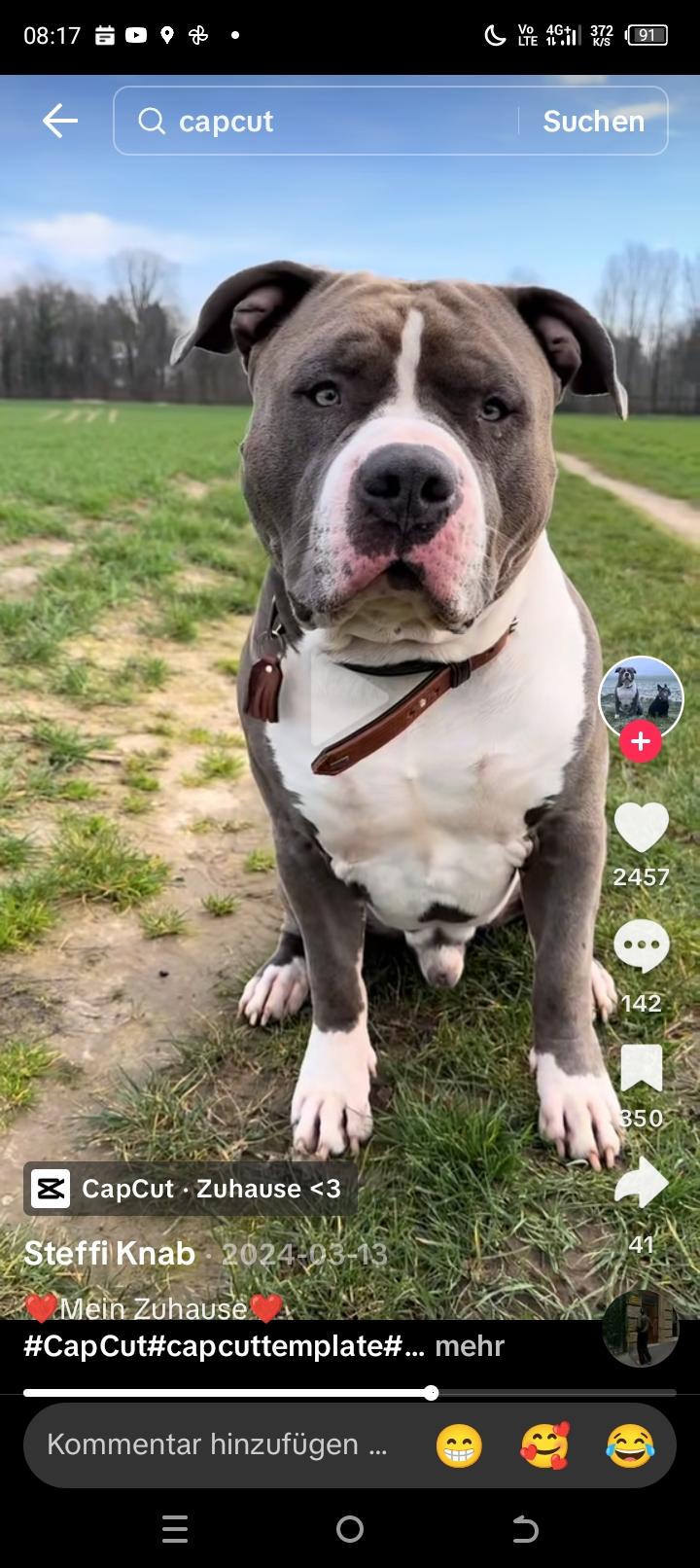Image resolution: width=700 pixels, height=1568 pixels.
Task: Open the CapCut Zuhause <3 template chip
Action: (190, 1189)
